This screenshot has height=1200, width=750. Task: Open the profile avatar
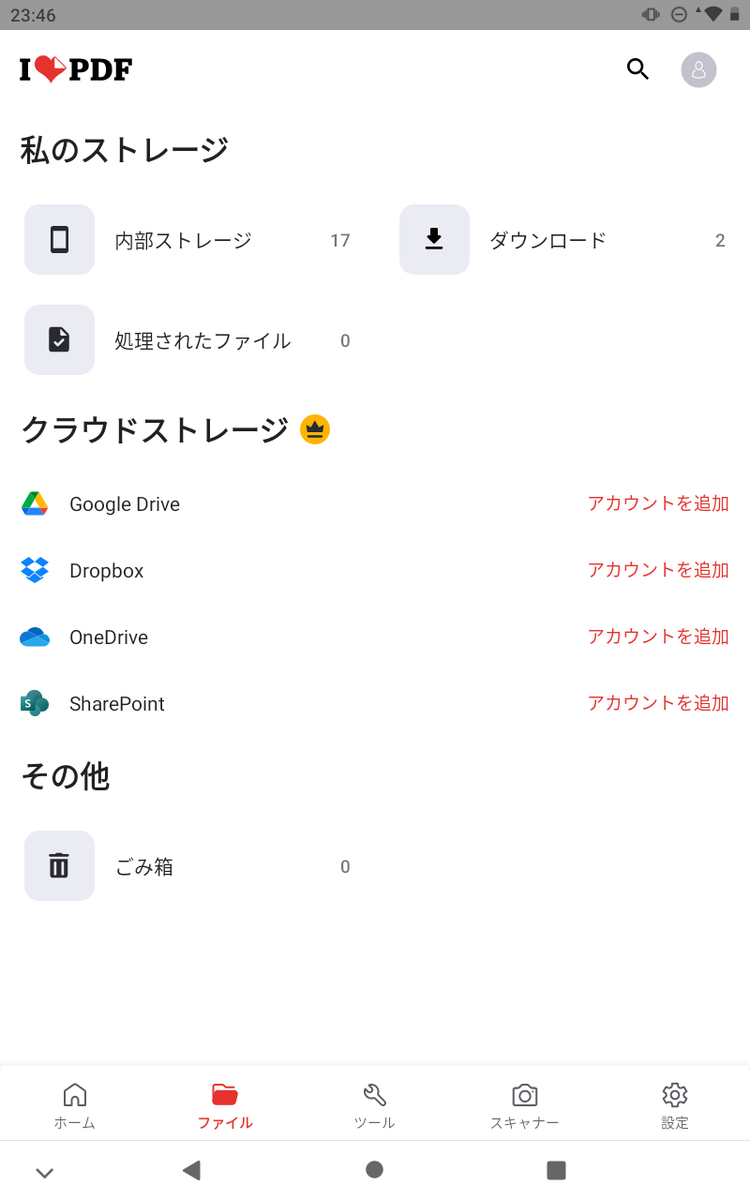[699, 70]
